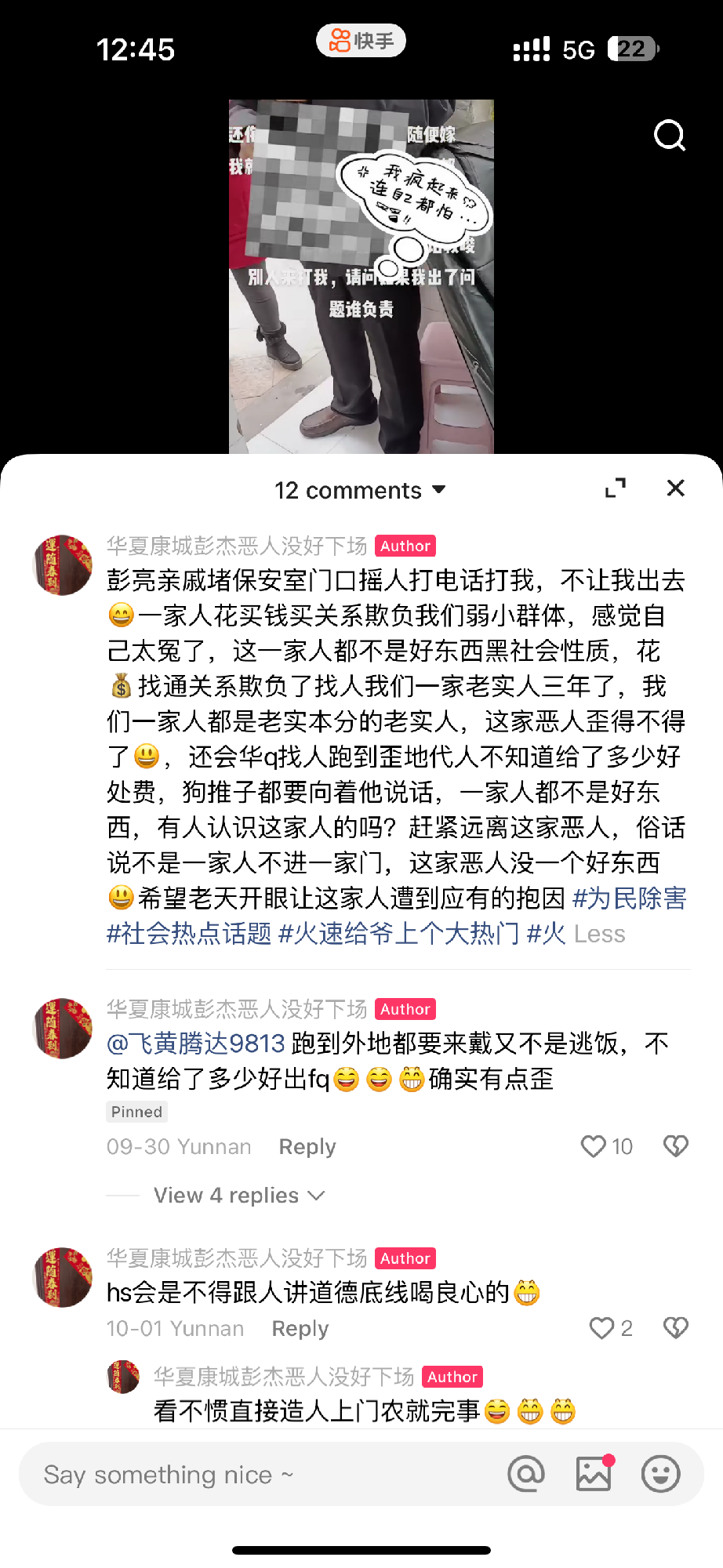Dislike the pinned 09-30 comment
Viewport: 723px width, 1568px height.
[675, 1146]
